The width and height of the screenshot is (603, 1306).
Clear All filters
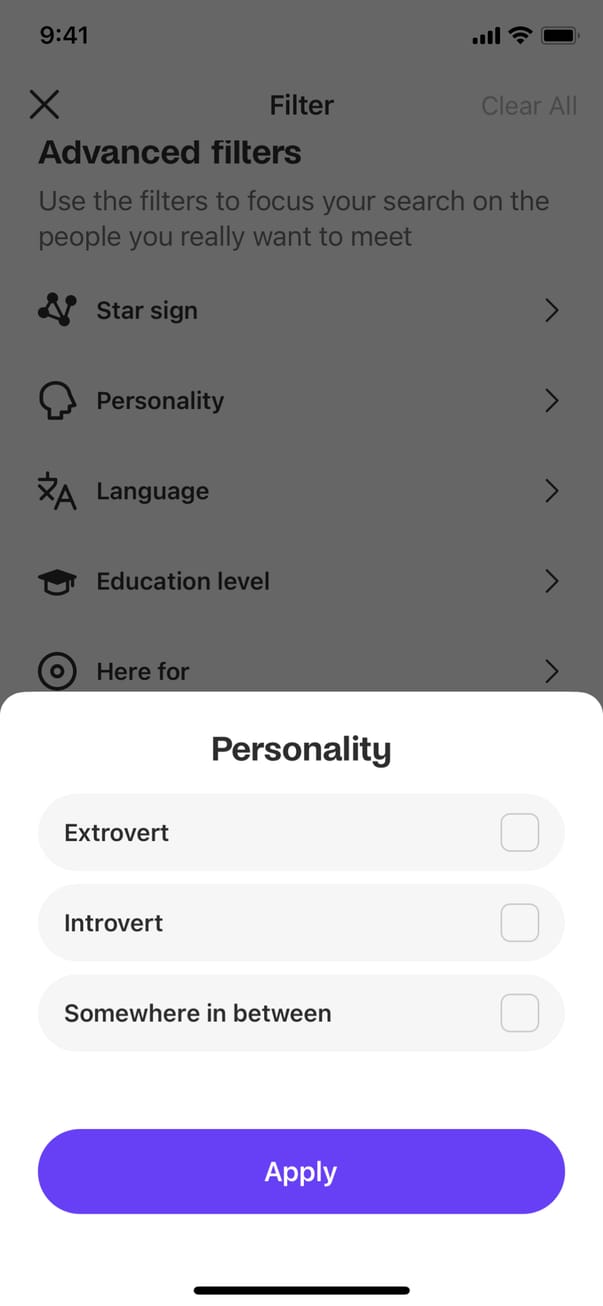[529, 106]
